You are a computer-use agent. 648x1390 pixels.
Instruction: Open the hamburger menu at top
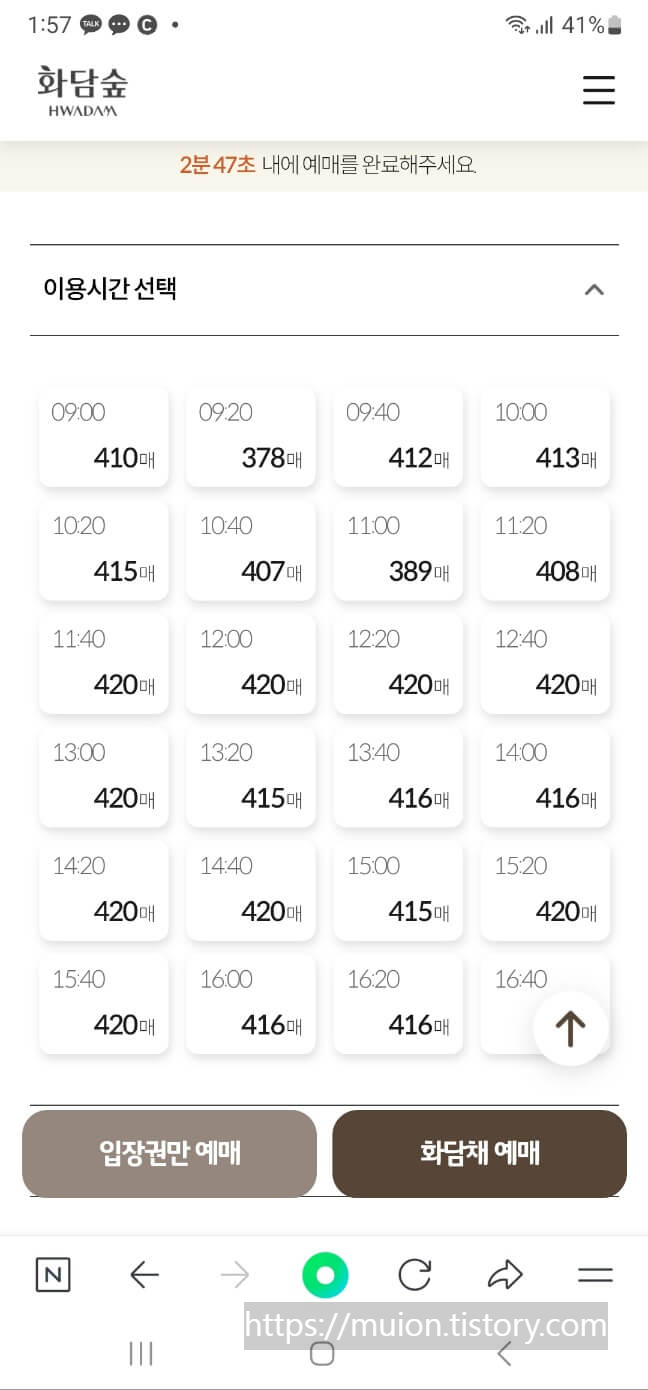pos(599,90)
